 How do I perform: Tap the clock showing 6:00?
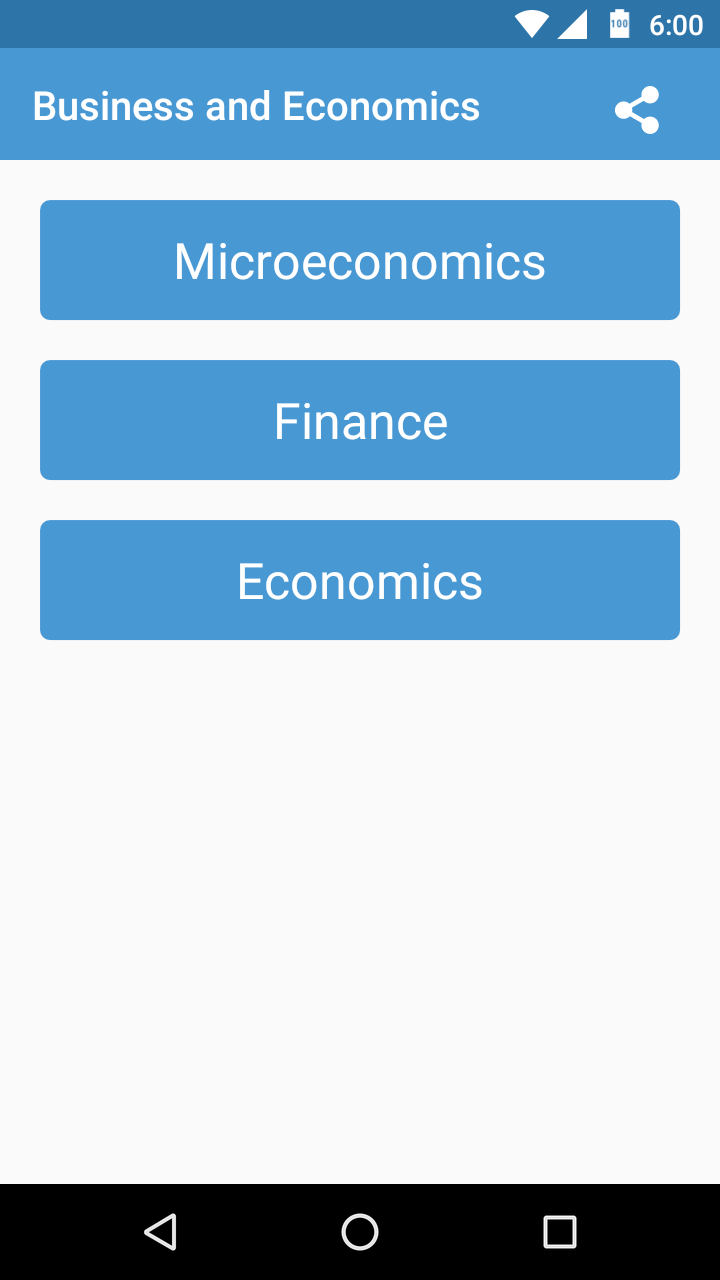click(676, 24)
